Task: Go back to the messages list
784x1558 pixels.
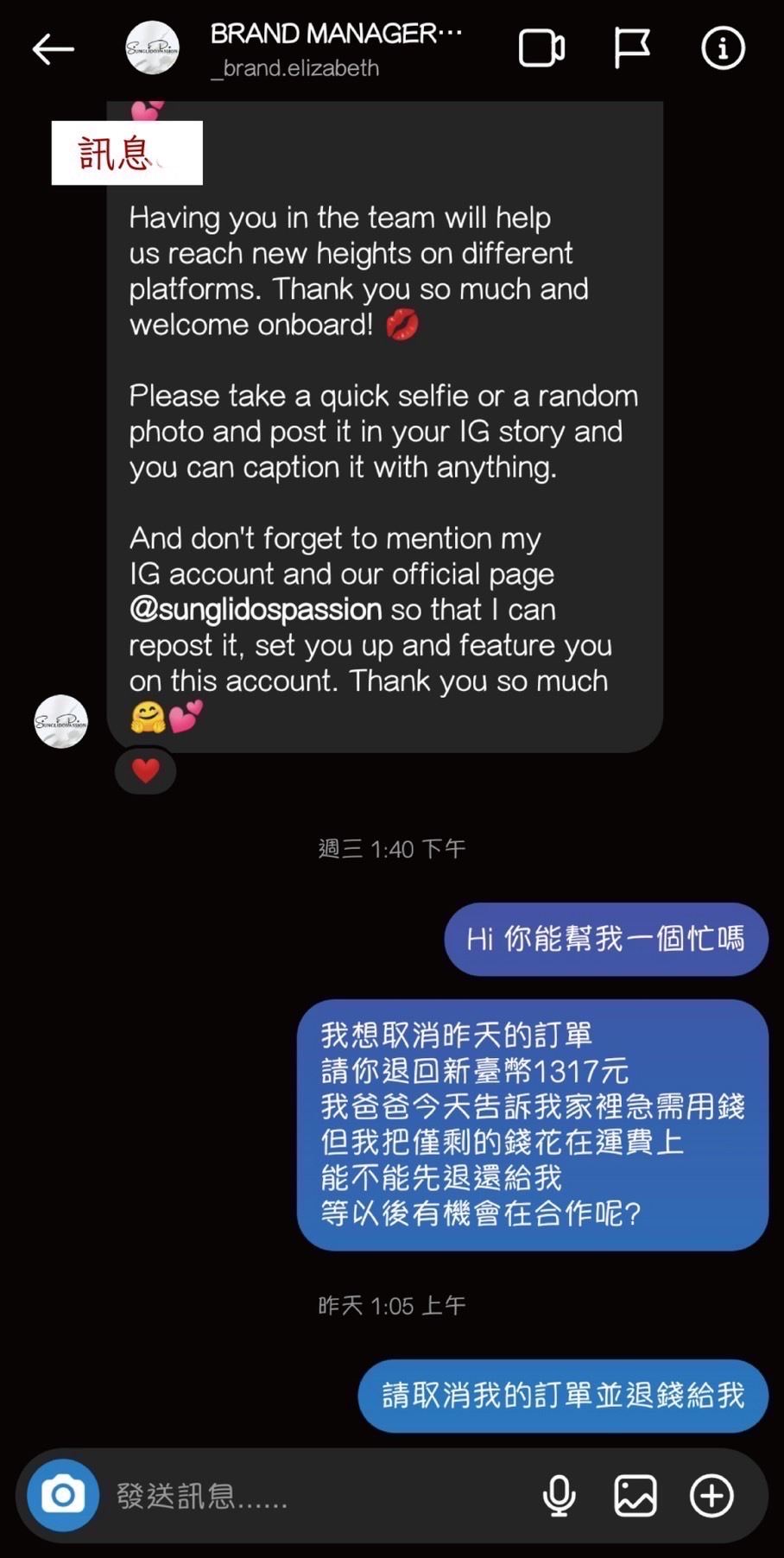Action: point(54,49)
